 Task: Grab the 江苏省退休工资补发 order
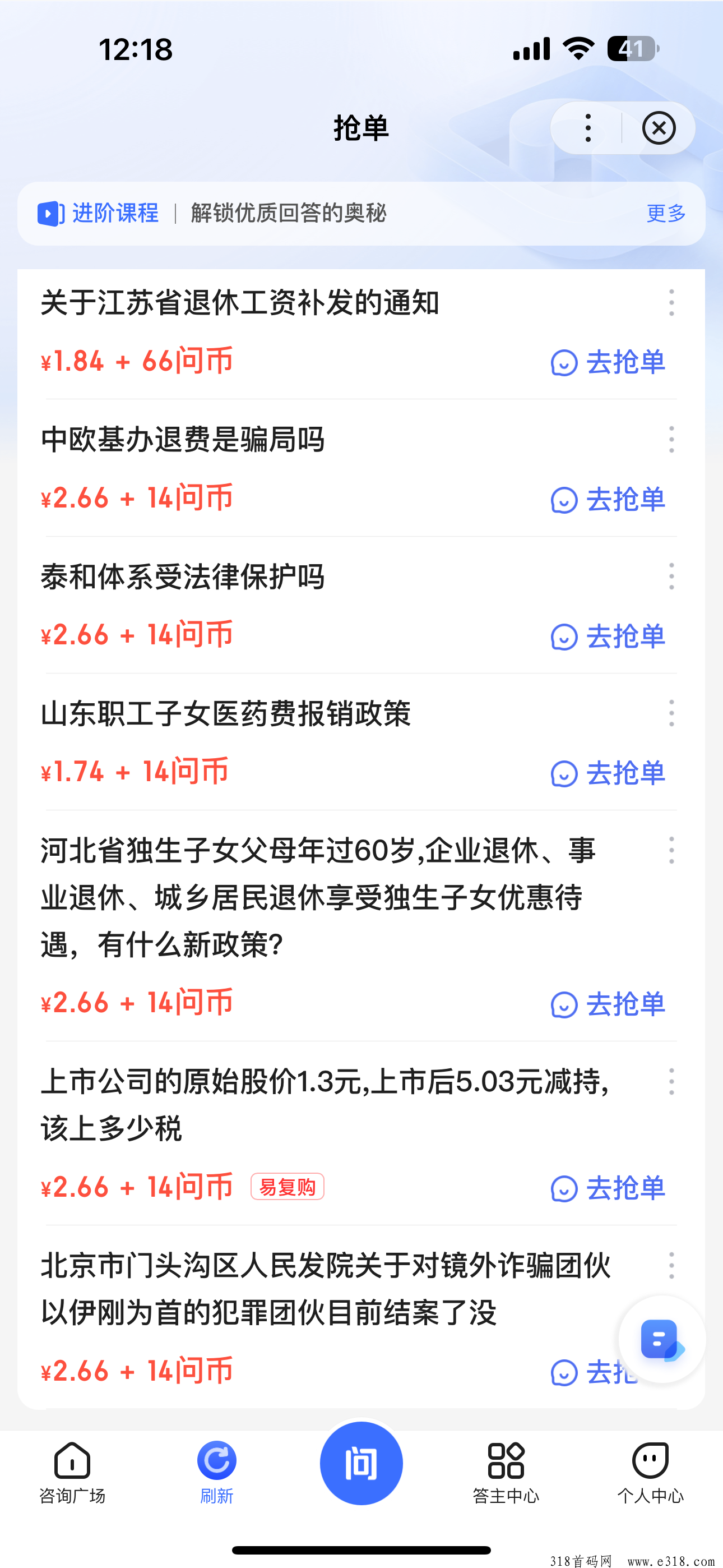[x=608, y=363]
